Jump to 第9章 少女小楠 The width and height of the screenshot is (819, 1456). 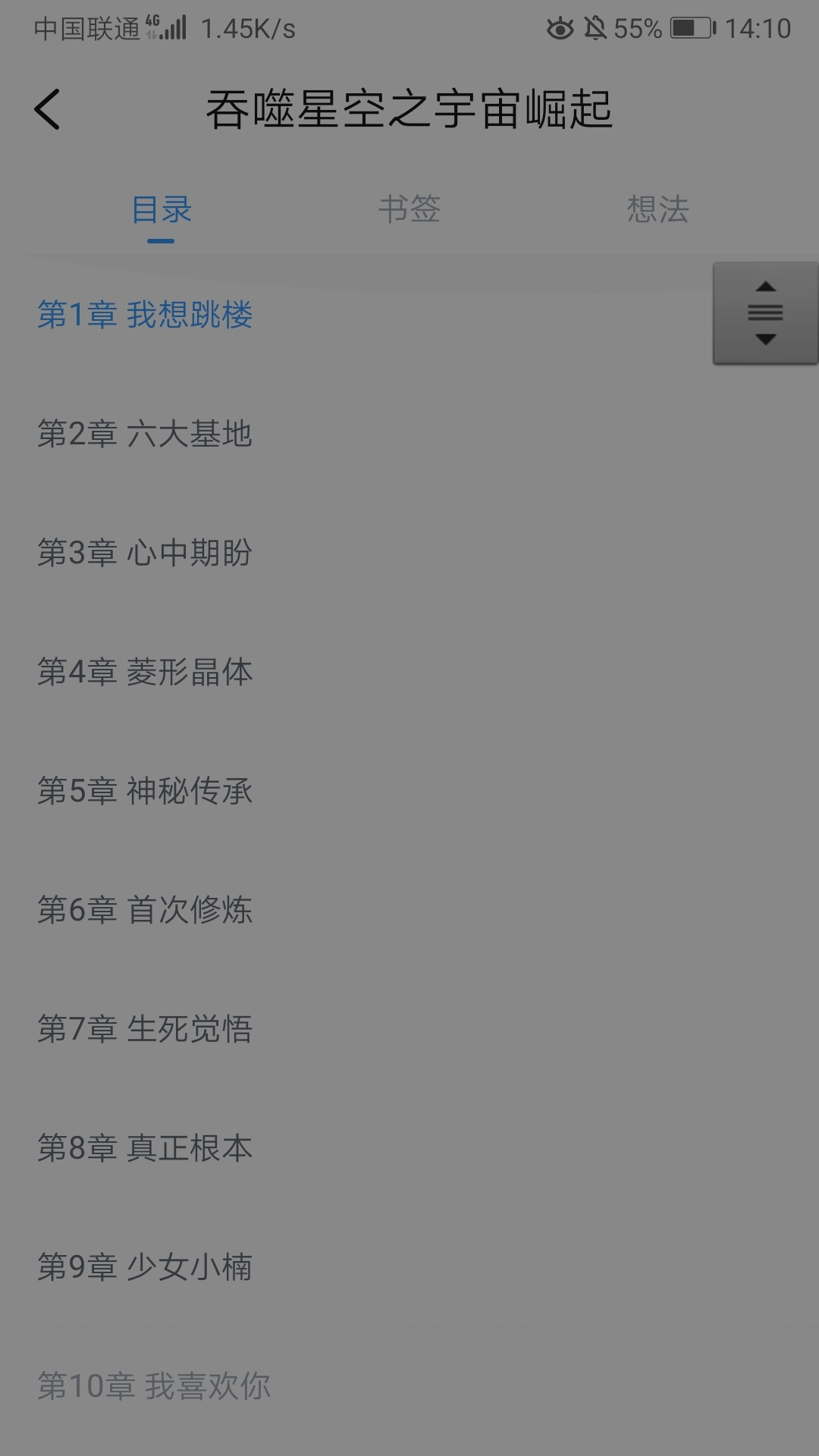(146, 1267)
